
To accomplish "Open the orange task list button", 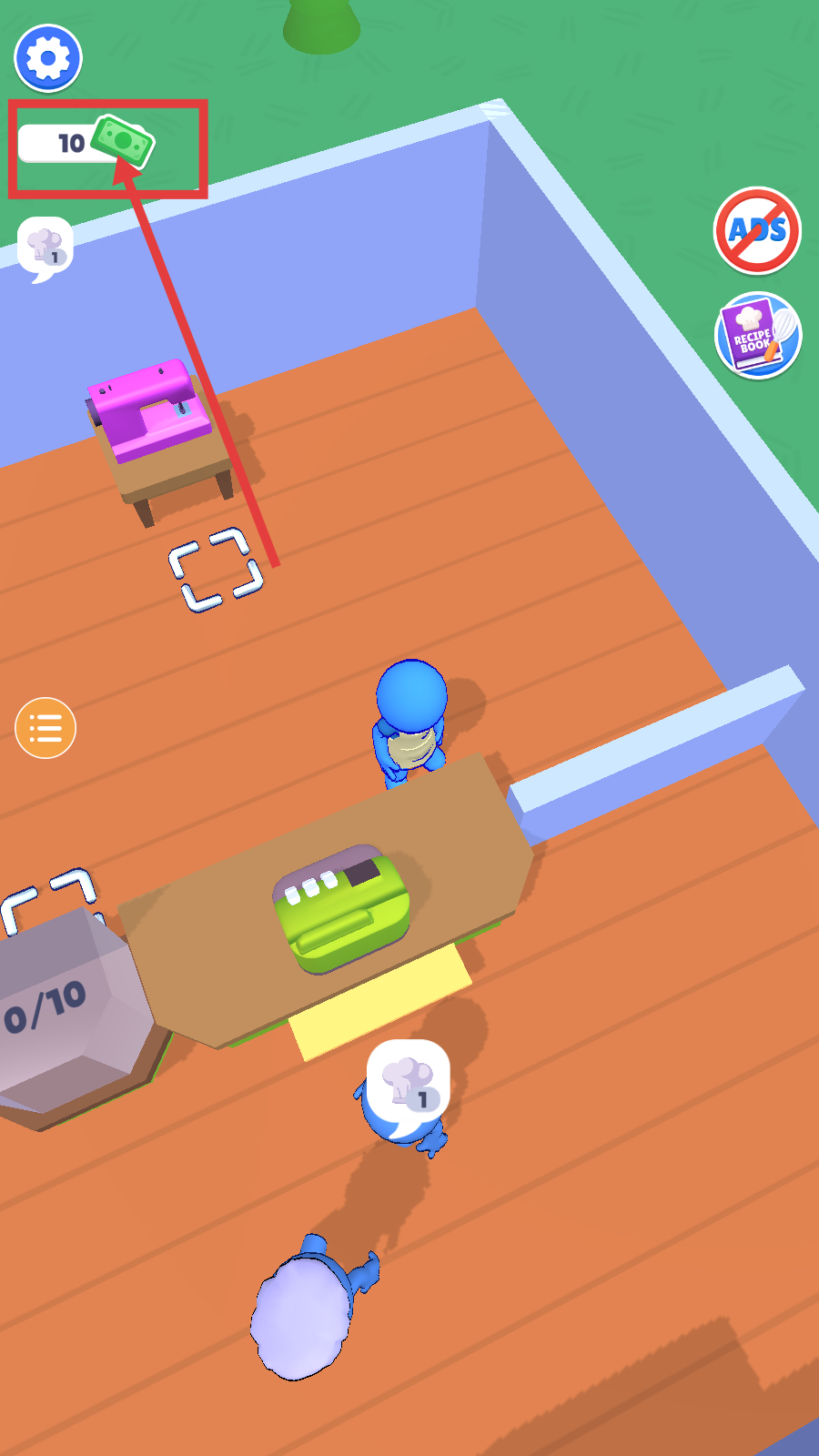I will point(45,728).
